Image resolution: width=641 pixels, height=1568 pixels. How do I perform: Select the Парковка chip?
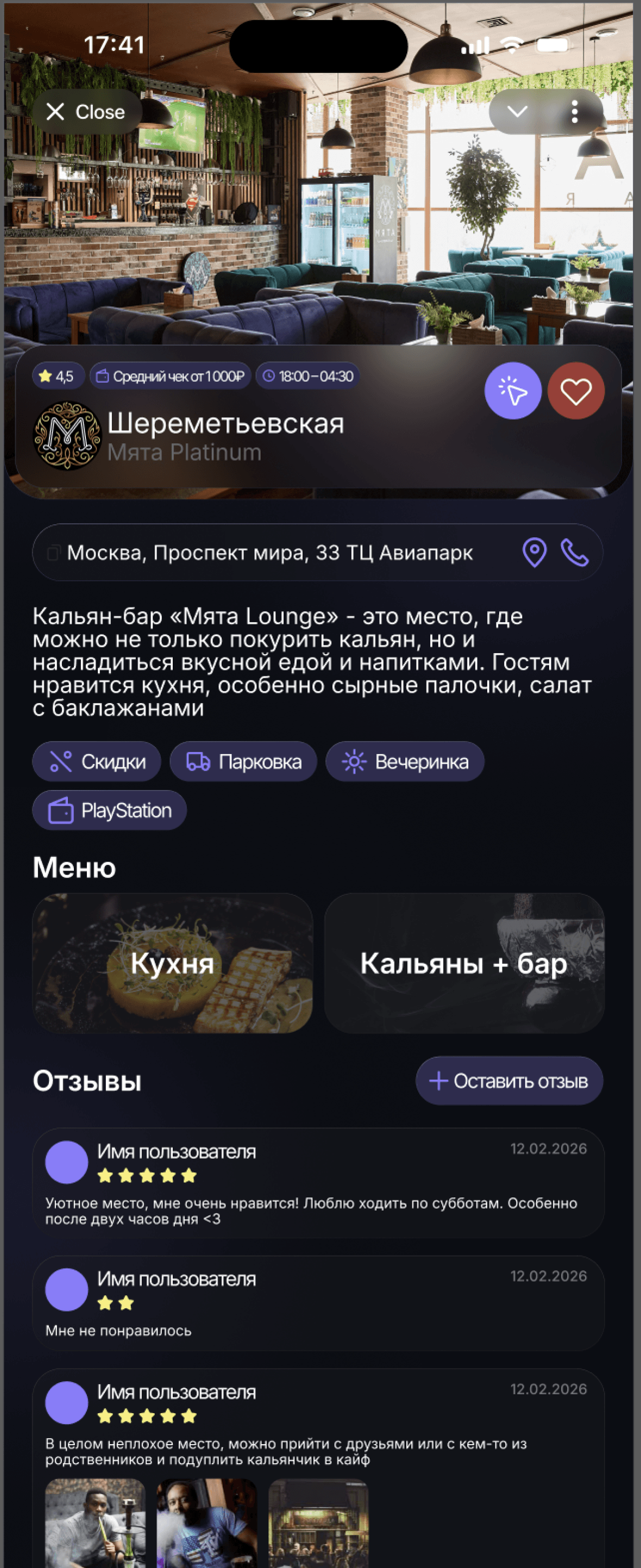[243, 762]
